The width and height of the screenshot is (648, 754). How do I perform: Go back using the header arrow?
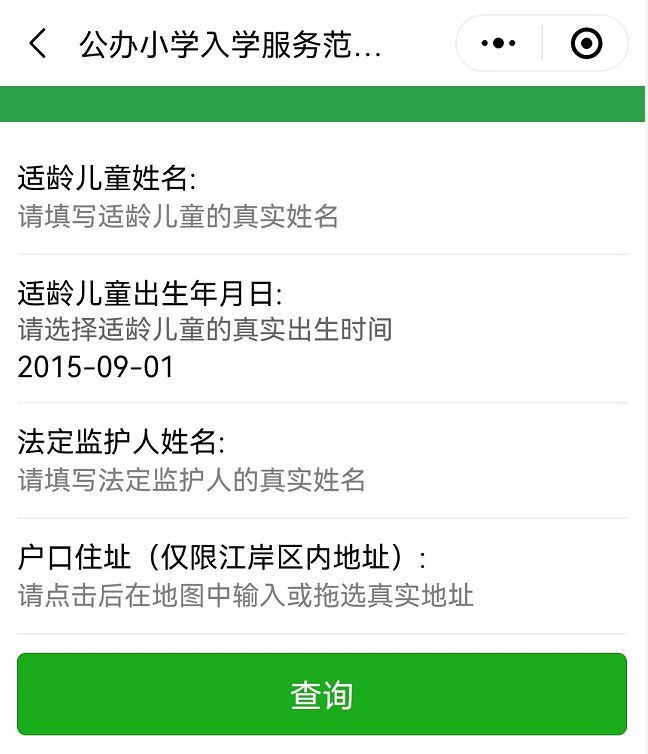click(x=38, y=44)
